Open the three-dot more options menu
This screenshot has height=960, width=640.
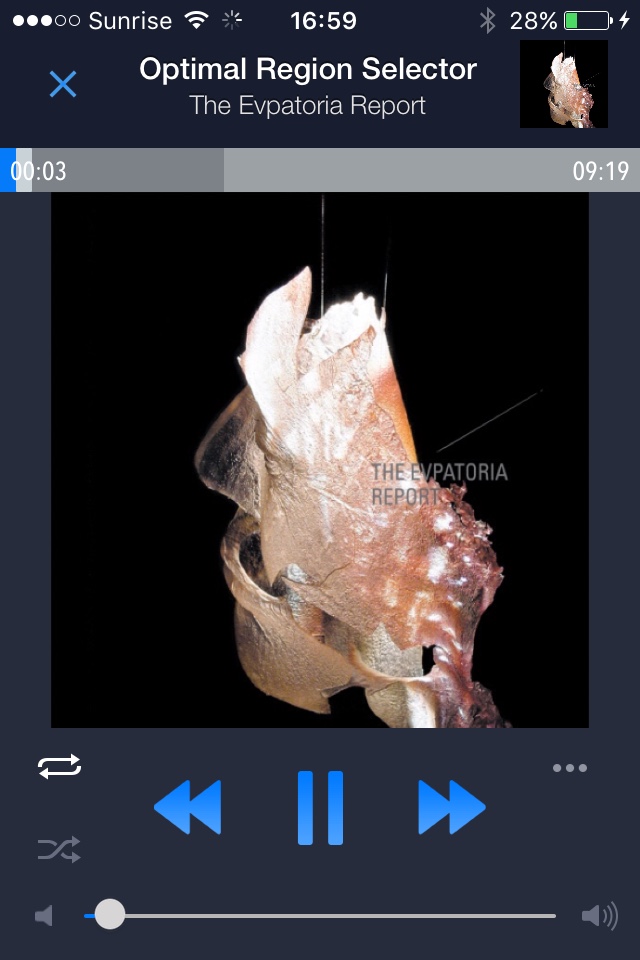pos(570,768)
